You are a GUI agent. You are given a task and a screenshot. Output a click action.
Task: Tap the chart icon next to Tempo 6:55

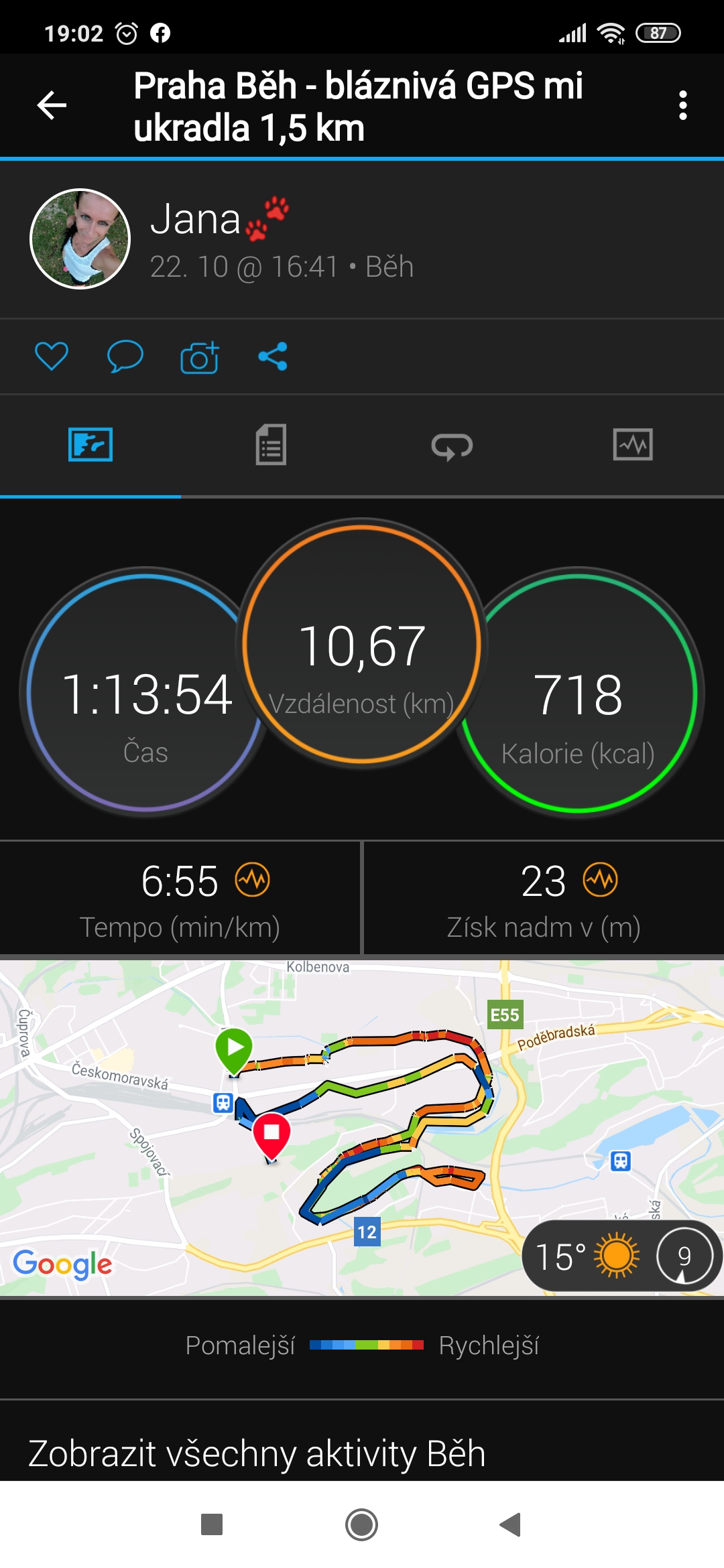(x=252, y=880)
